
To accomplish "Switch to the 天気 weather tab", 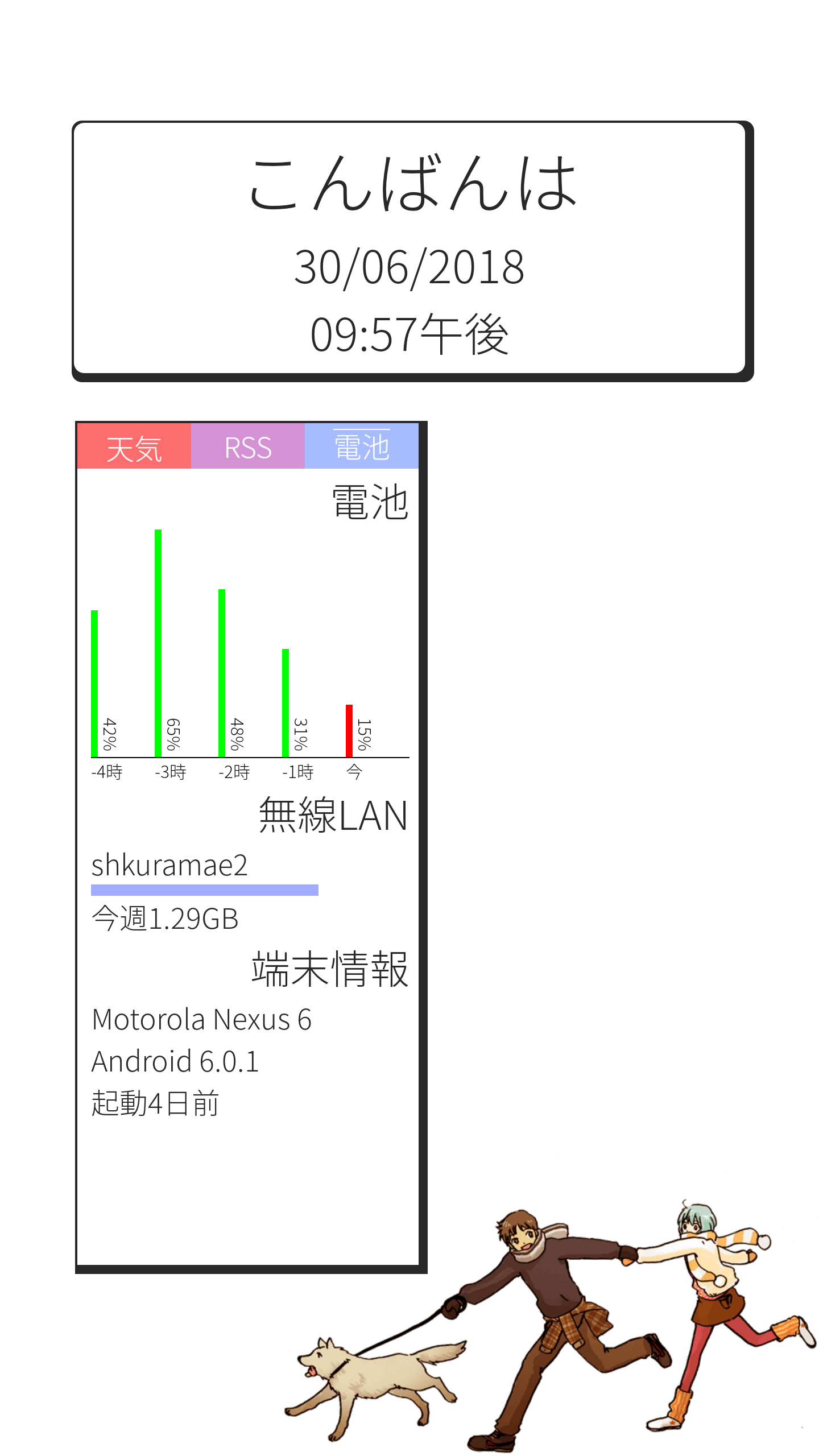I will pyautogui.click(x=134, y=446).
